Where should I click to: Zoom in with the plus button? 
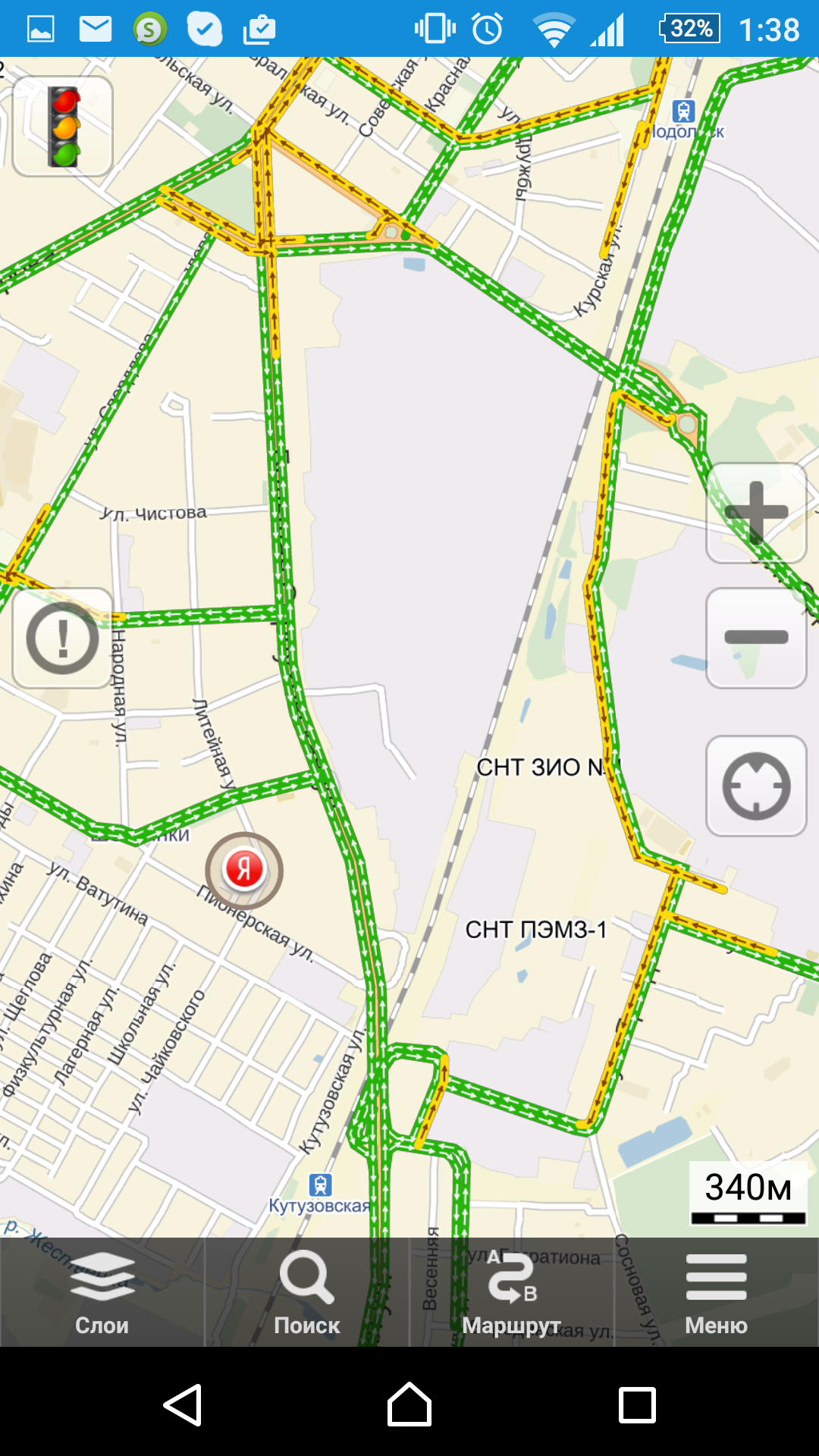point(756,513)
